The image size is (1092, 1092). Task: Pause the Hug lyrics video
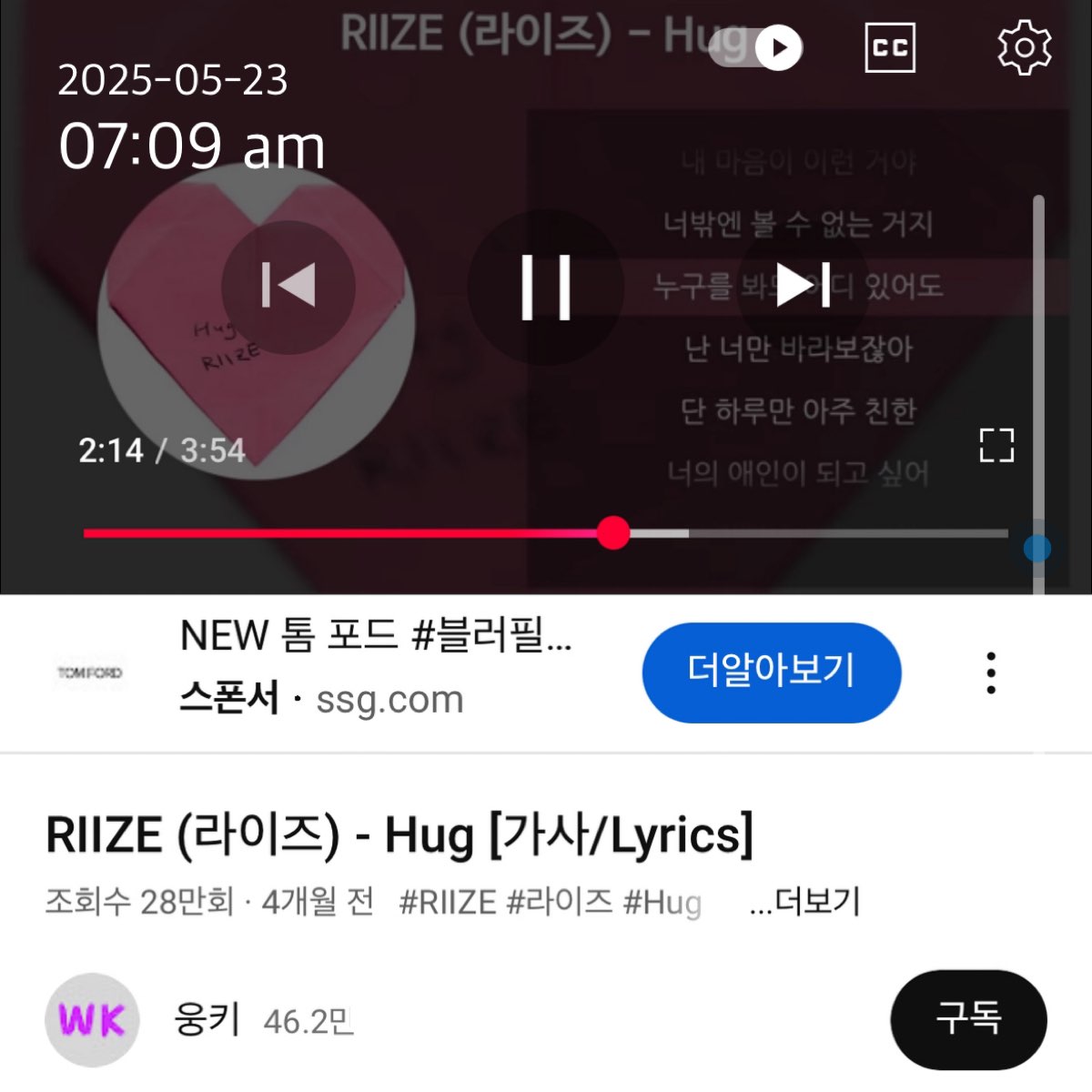coord(546,287)
